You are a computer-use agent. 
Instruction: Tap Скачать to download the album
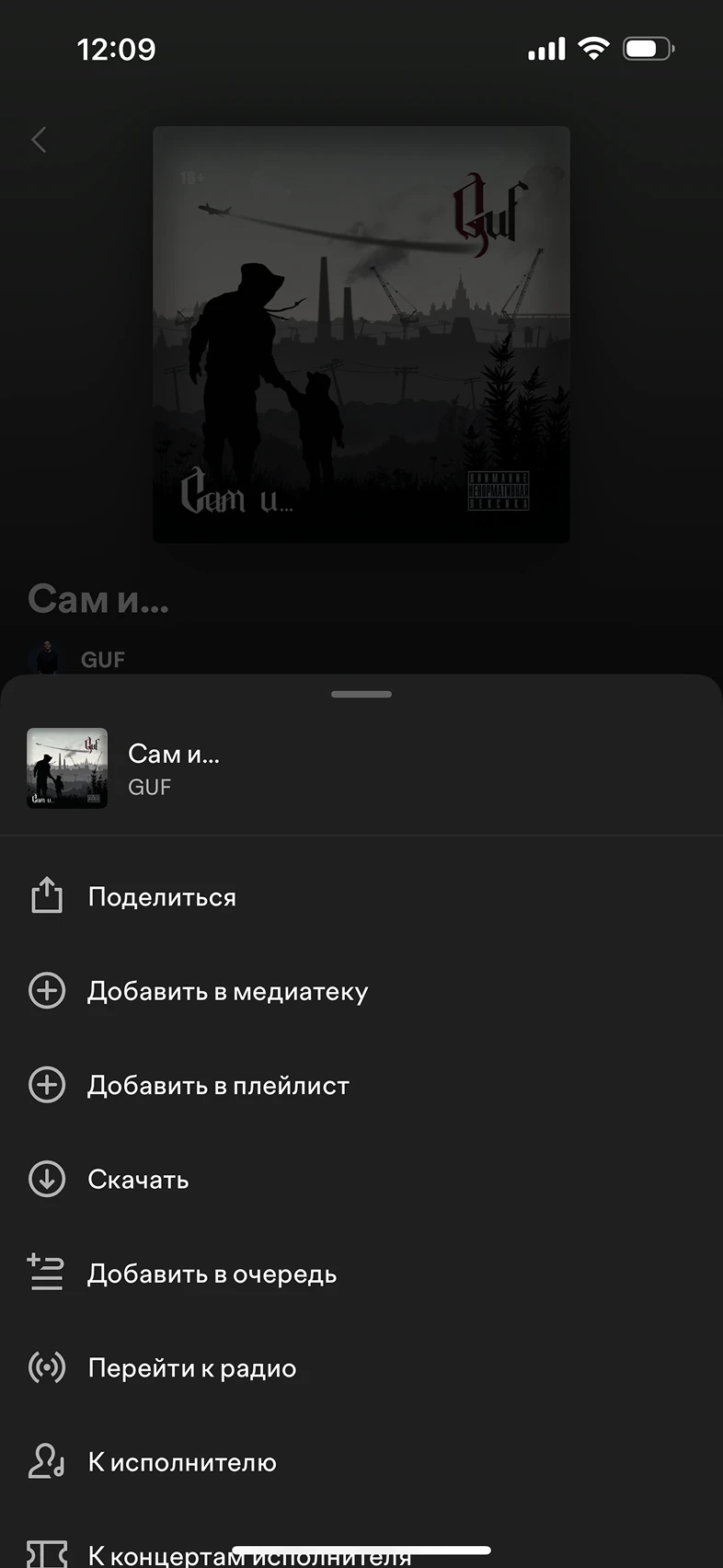coord(361,1179)
